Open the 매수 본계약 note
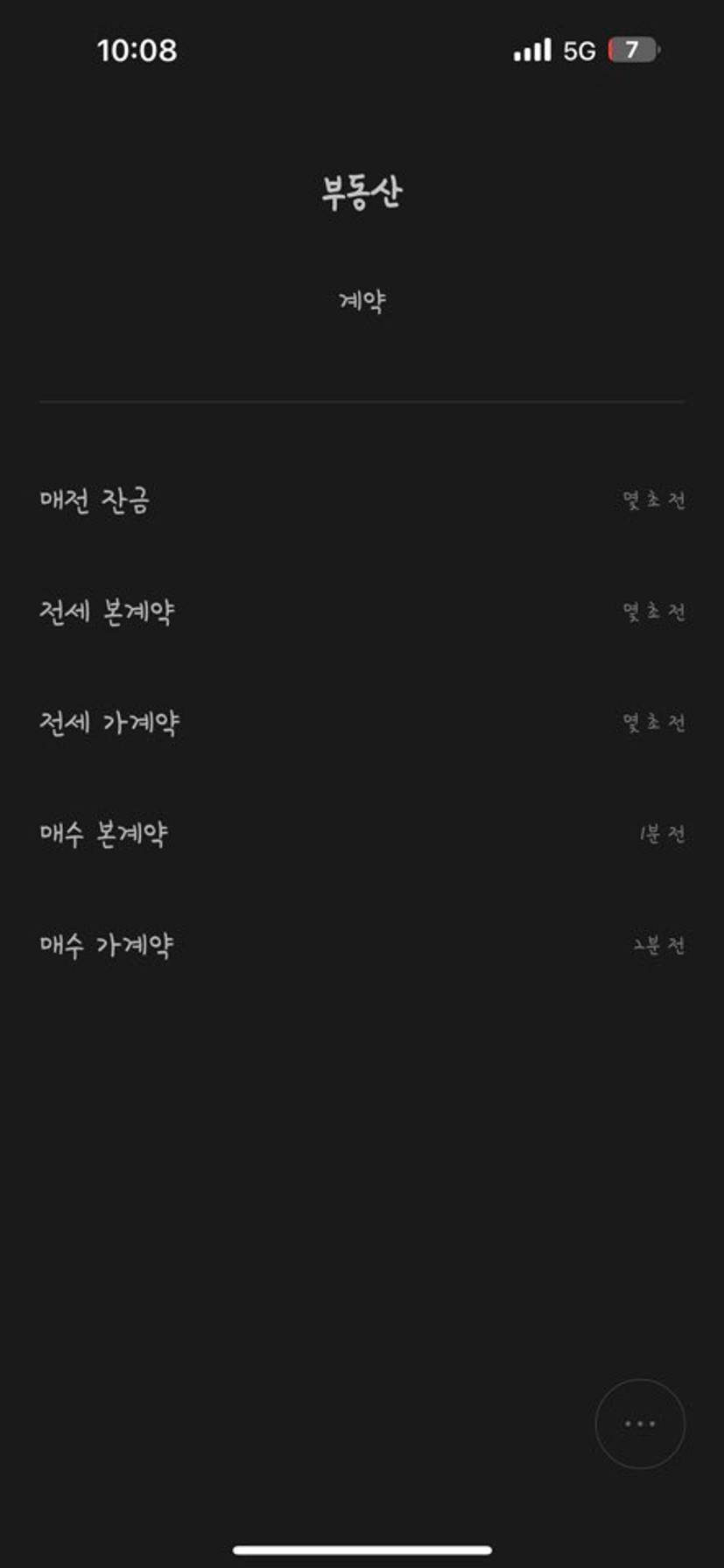724x1568 pixels. [362, 833]
